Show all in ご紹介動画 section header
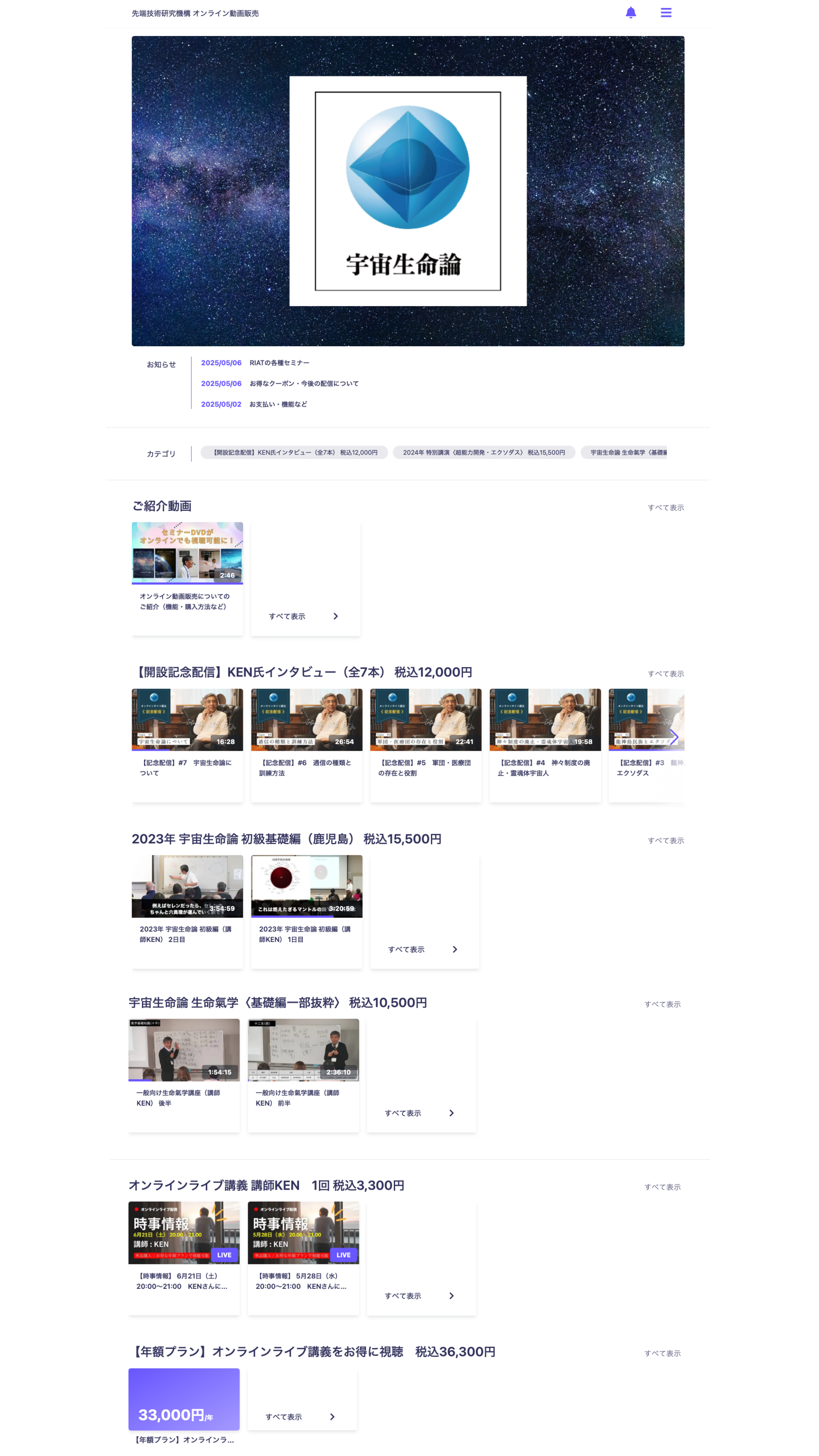The image size is (819, 1456). click(665, 508)
